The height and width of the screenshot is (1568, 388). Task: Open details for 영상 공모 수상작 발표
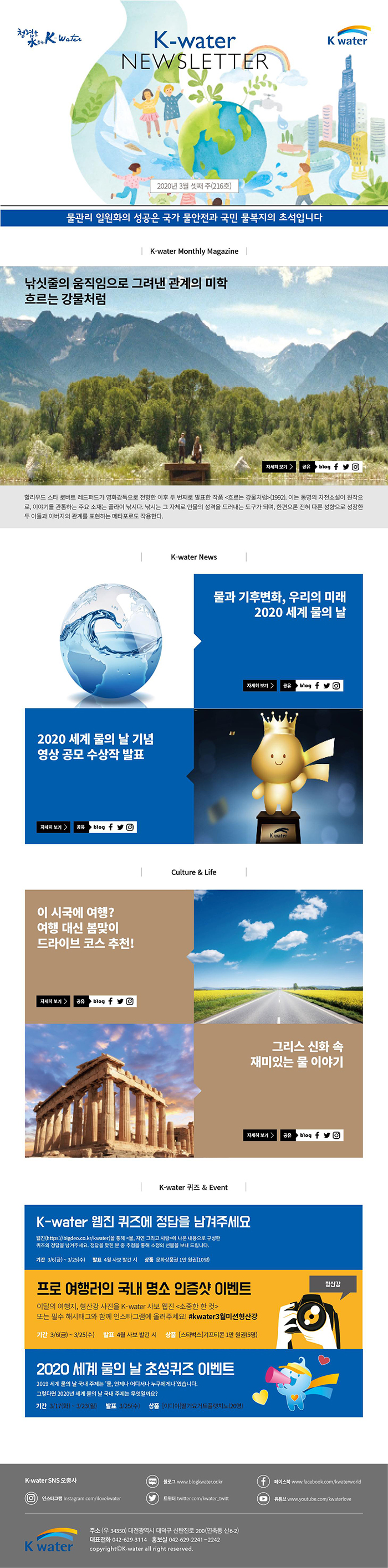53,827
